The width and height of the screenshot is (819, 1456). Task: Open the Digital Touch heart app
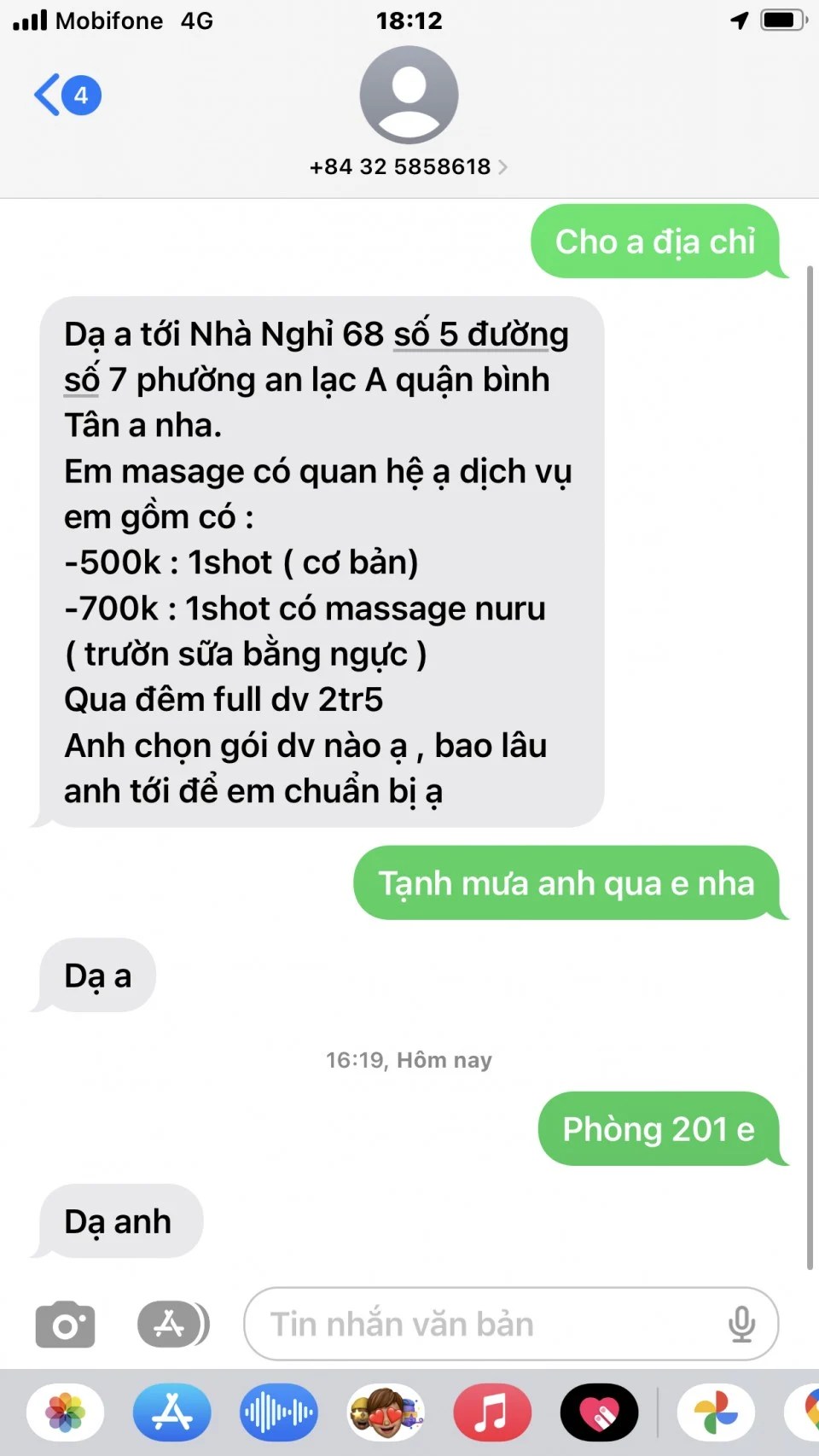click(x=599, y=1412)
